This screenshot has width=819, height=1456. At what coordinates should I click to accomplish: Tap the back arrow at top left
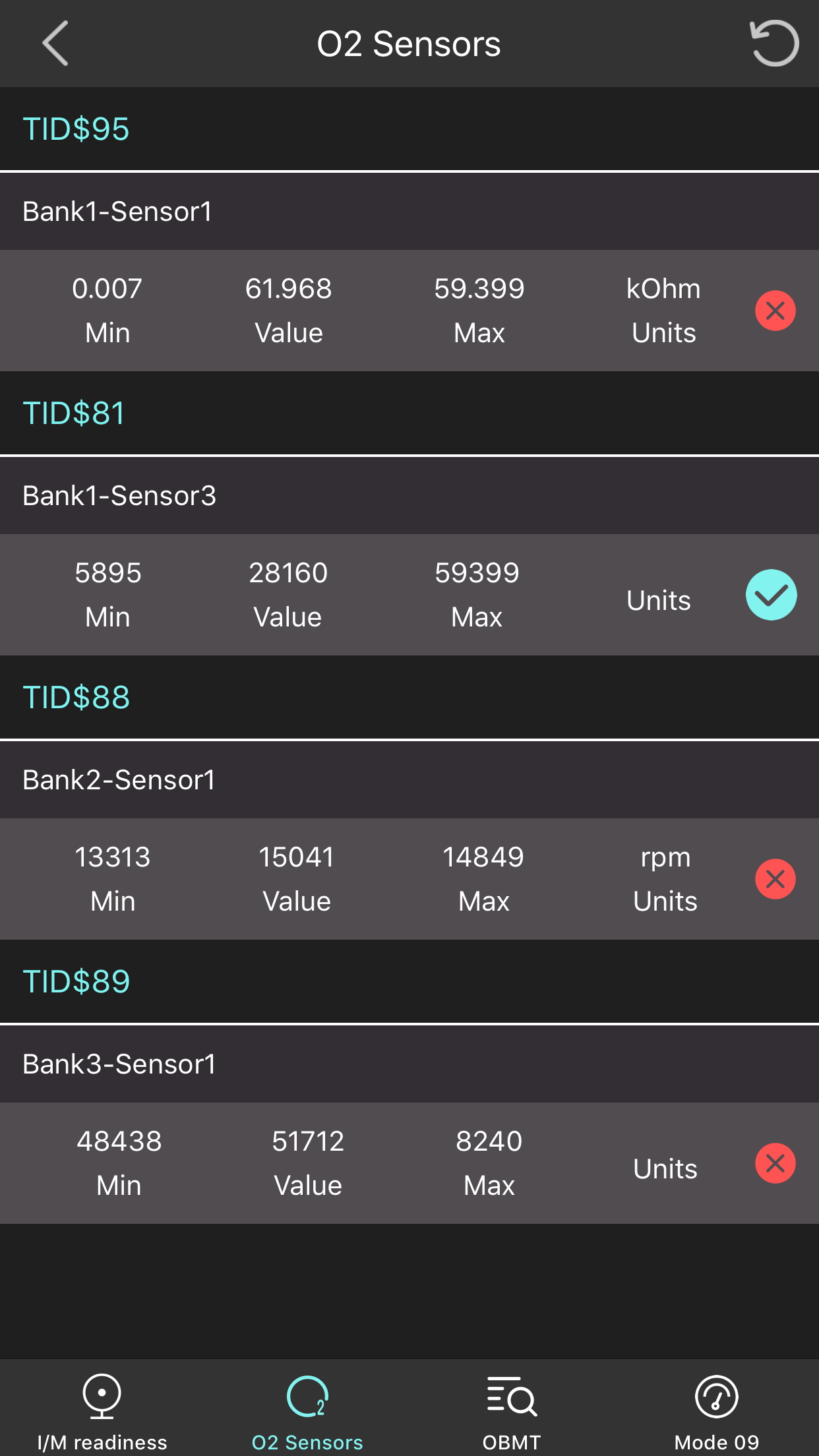(55, 43)
